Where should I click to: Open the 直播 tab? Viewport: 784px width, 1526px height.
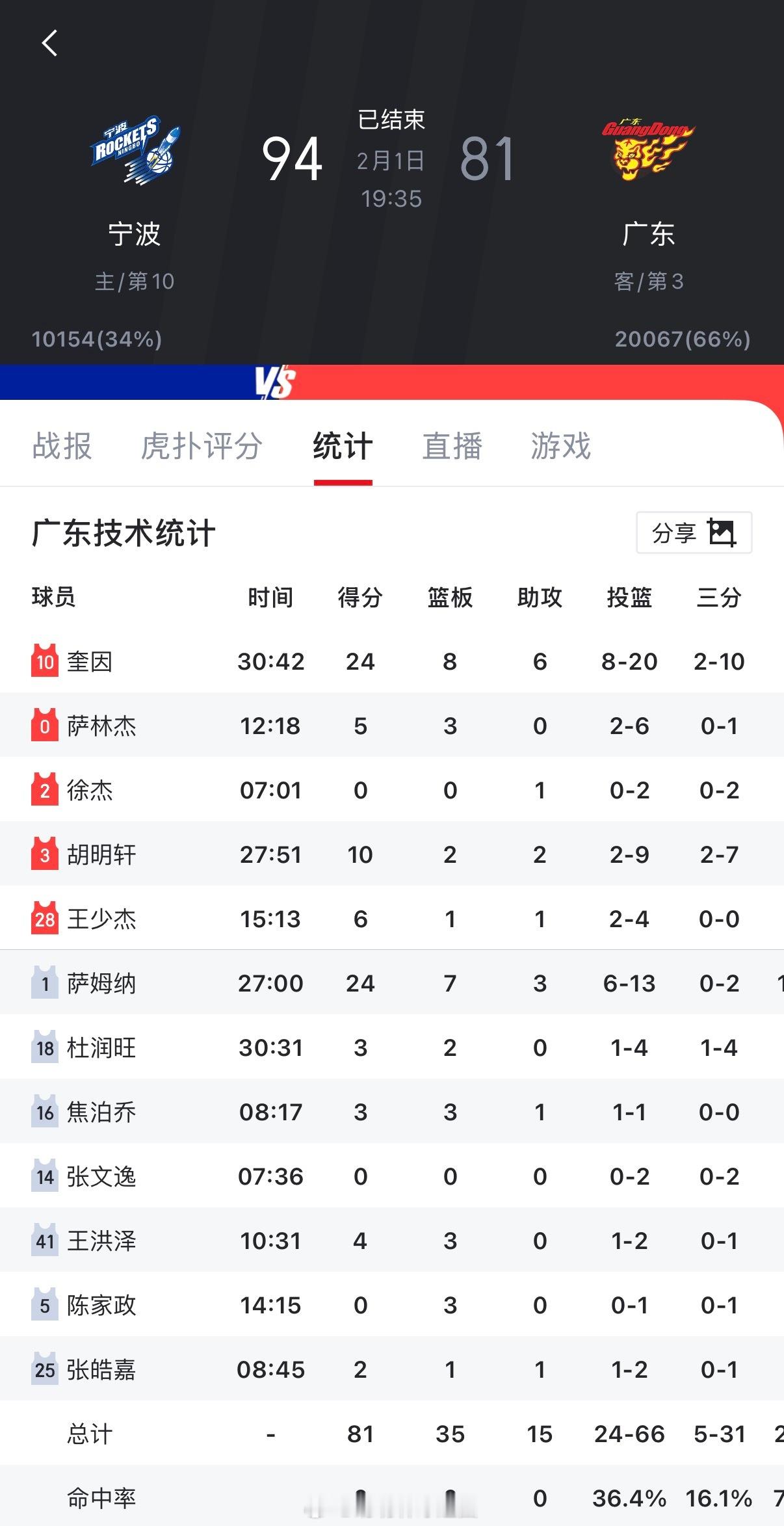(x=453, y=446)
